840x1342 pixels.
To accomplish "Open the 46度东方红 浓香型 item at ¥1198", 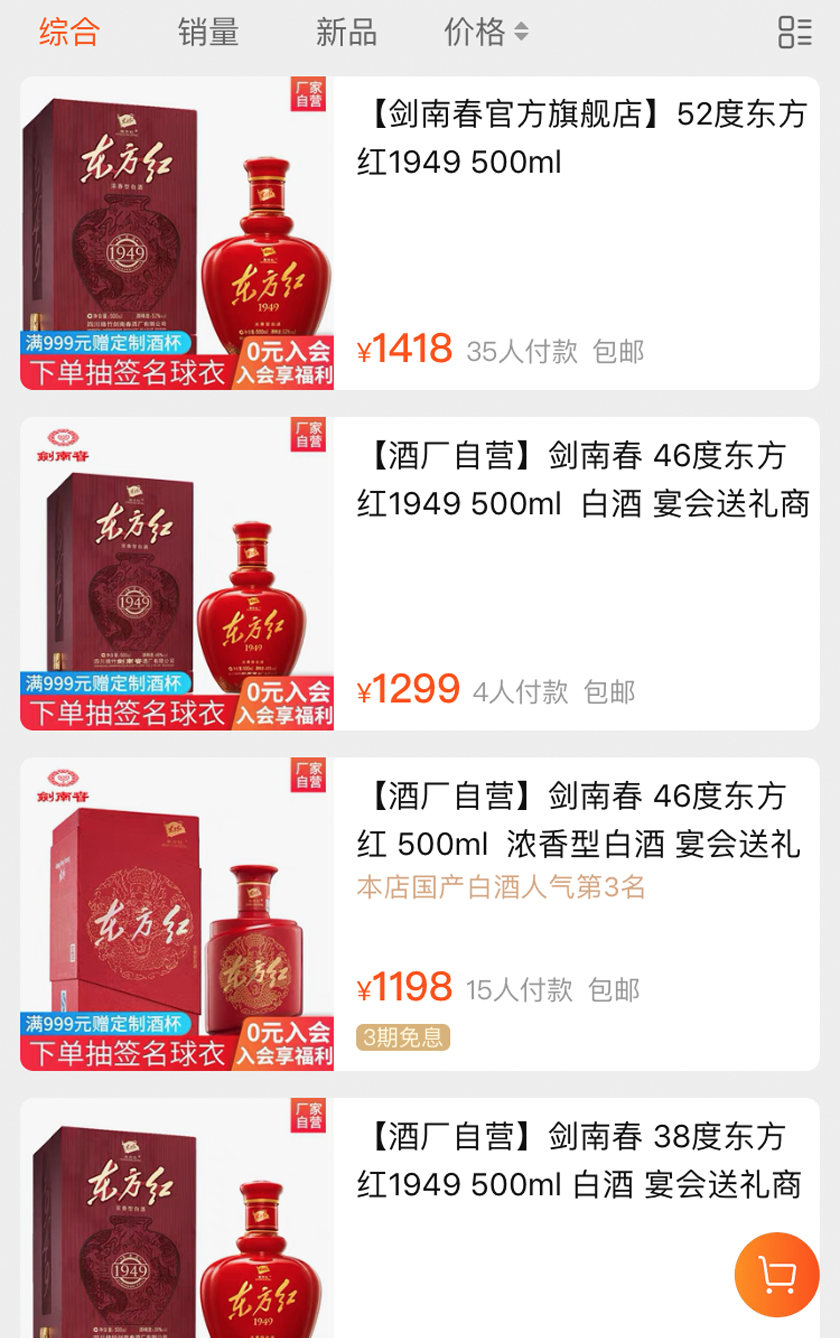I will pos(580,820).
